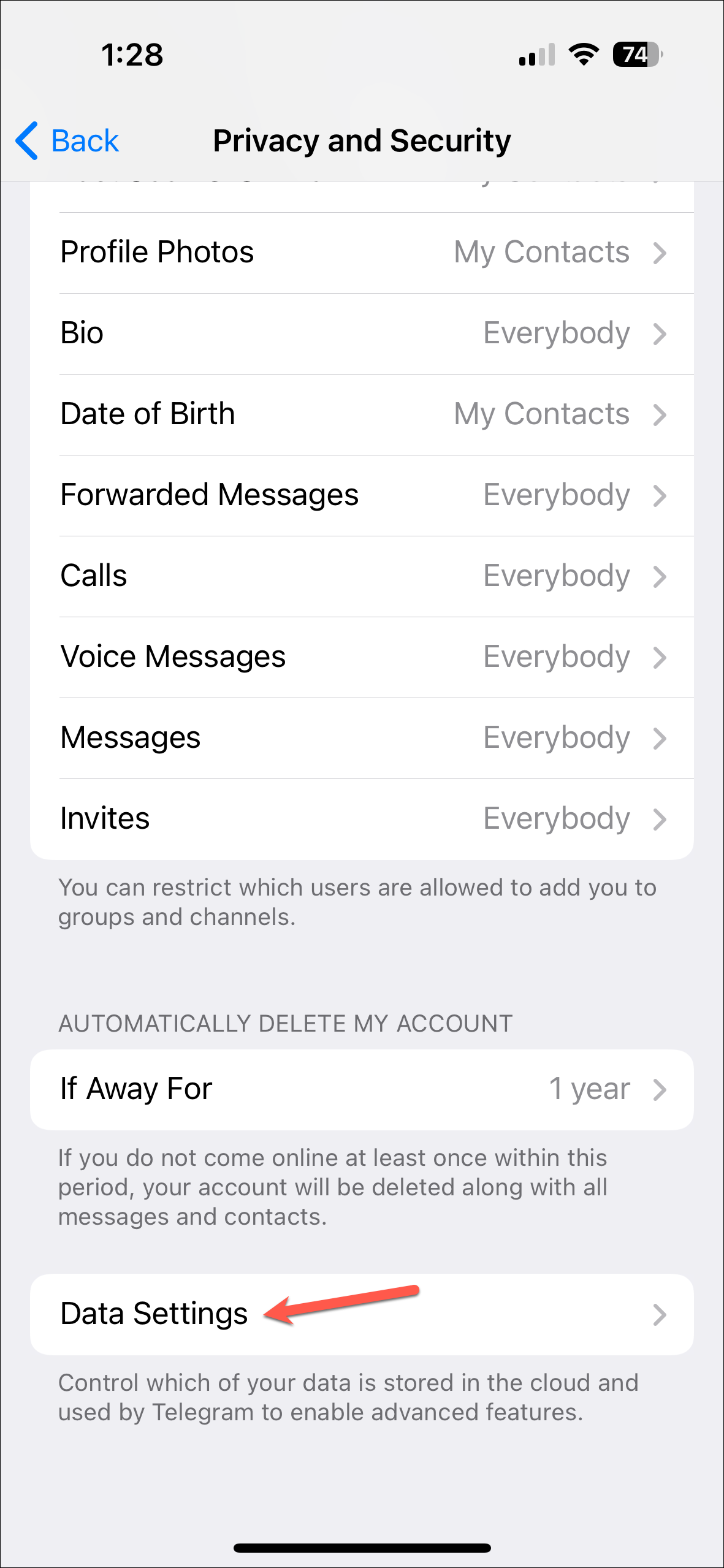This screenshot has width=724, height=1568.
Task: Open Calls privacy setting
Action: (362, 576)
